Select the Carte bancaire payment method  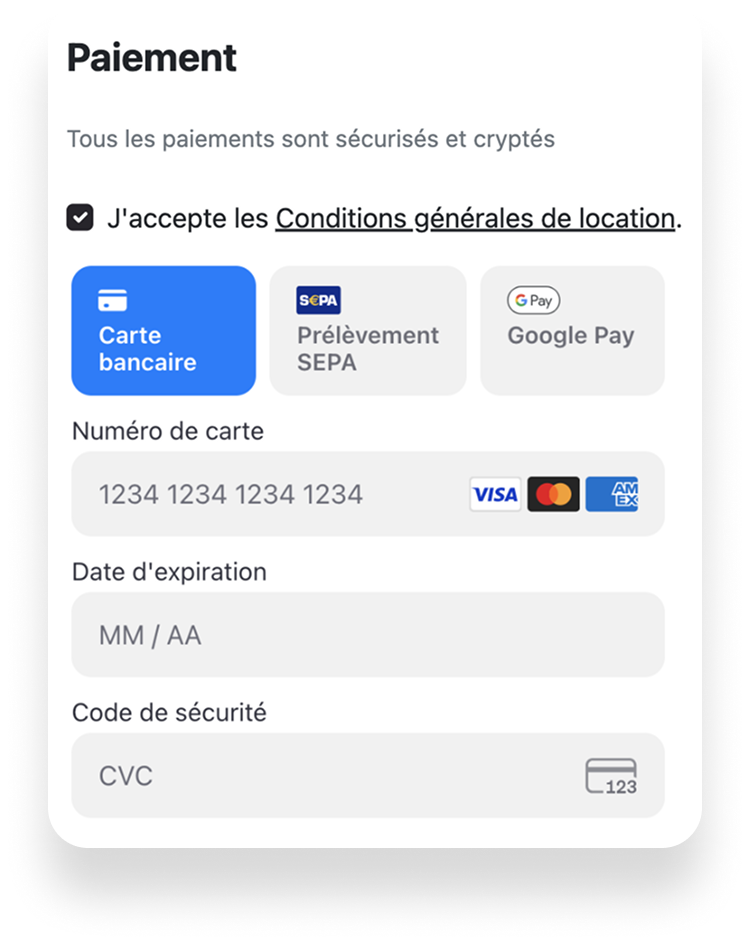[163, 331]
